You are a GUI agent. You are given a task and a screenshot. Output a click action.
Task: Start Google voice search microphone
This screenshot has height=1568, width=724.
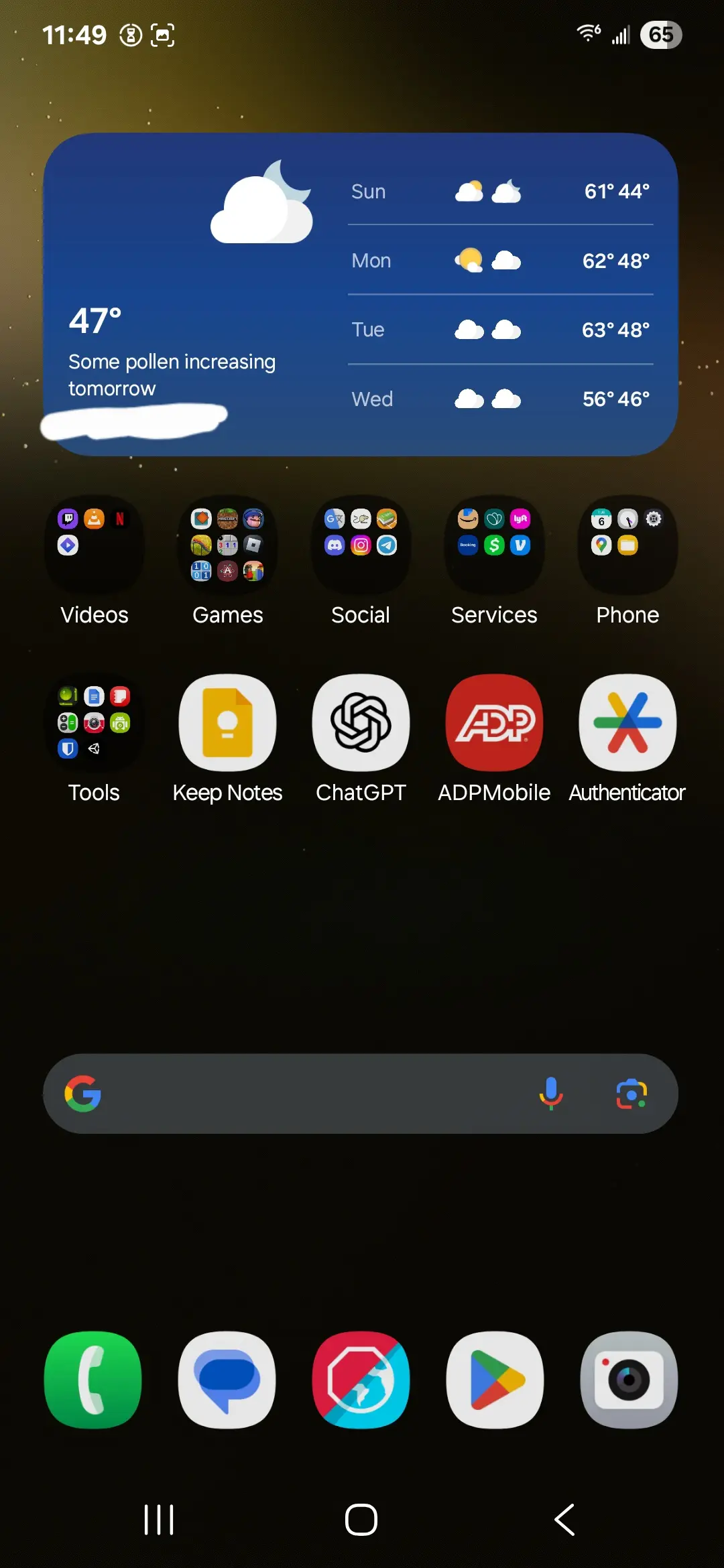(x=551, y=1094)
